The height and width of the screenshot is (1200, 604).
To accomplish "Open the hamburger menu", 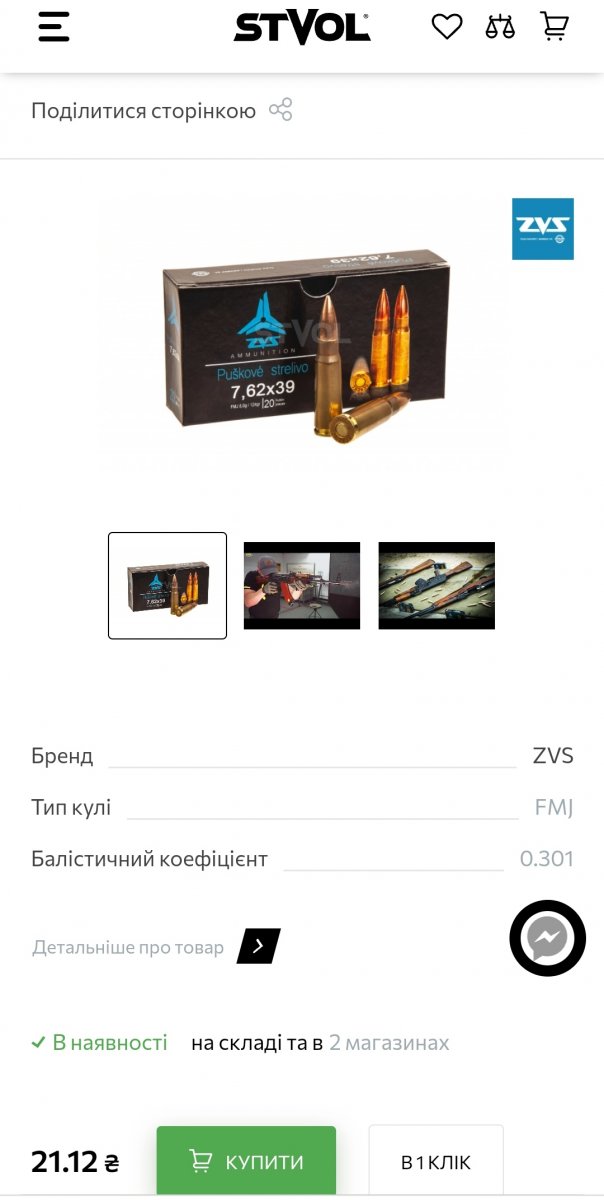I will click(x=54, y=27).
